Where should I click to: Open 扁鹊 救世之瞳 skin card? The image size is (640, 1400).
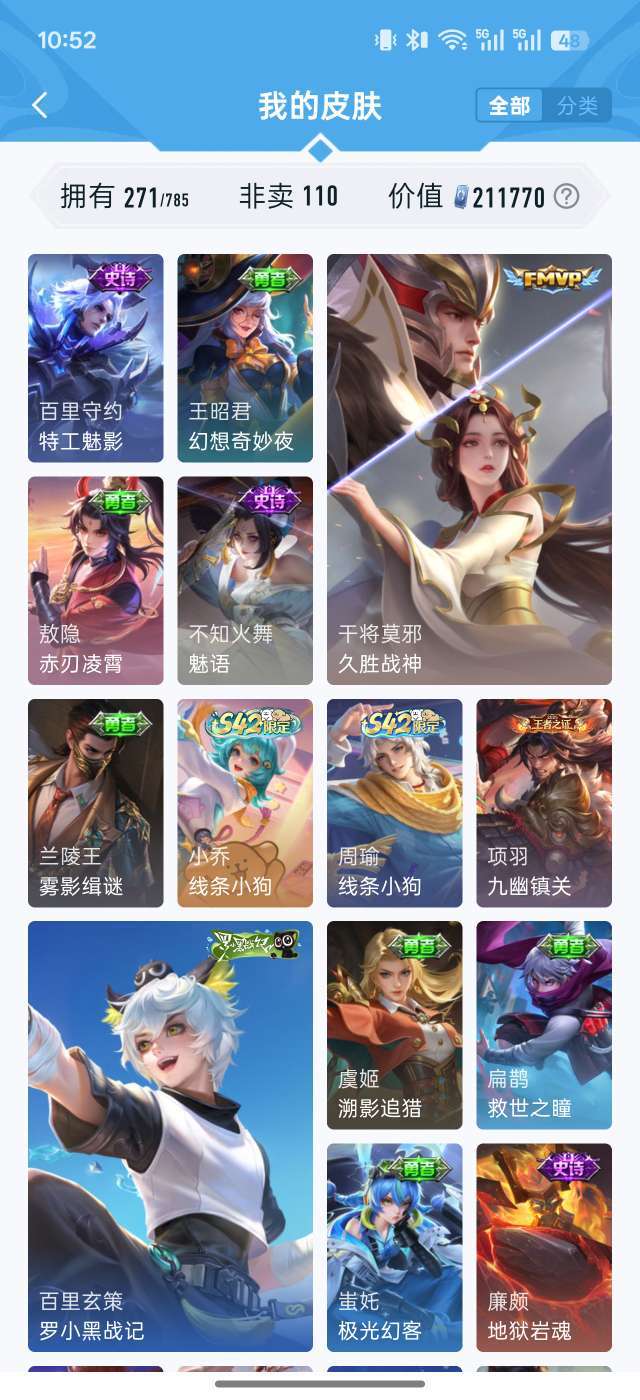[543, 1025]
